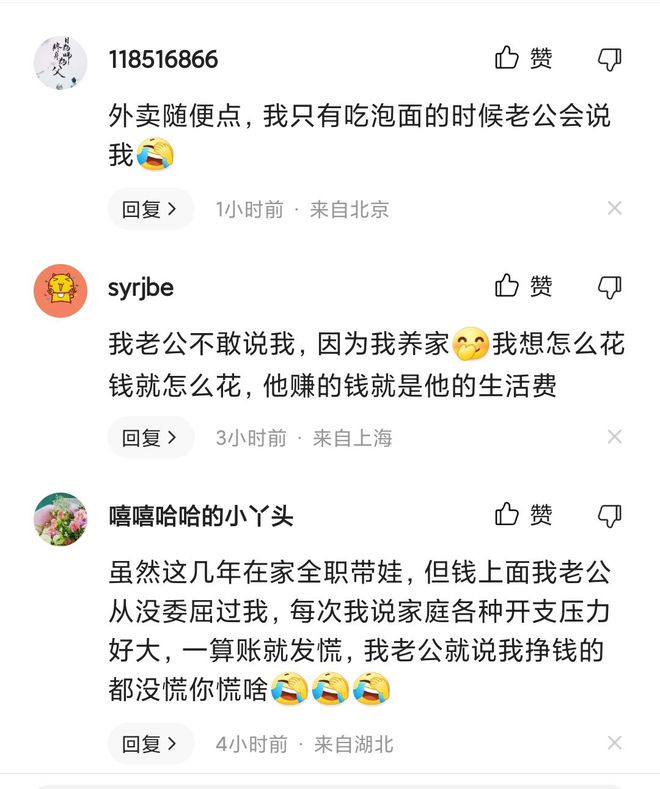Reply to syrjbe's comment

150,437
